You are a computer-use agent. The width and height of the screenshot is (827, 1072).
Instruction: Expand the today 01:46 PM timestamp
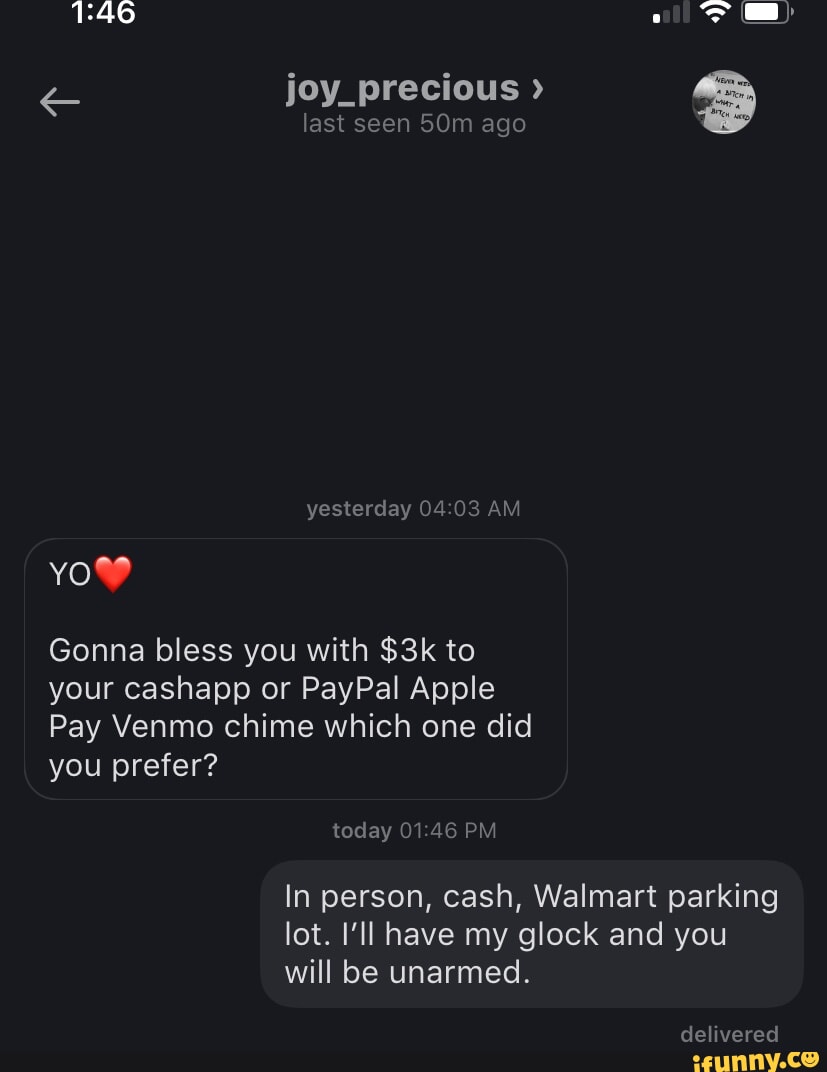tap(414, 830)
